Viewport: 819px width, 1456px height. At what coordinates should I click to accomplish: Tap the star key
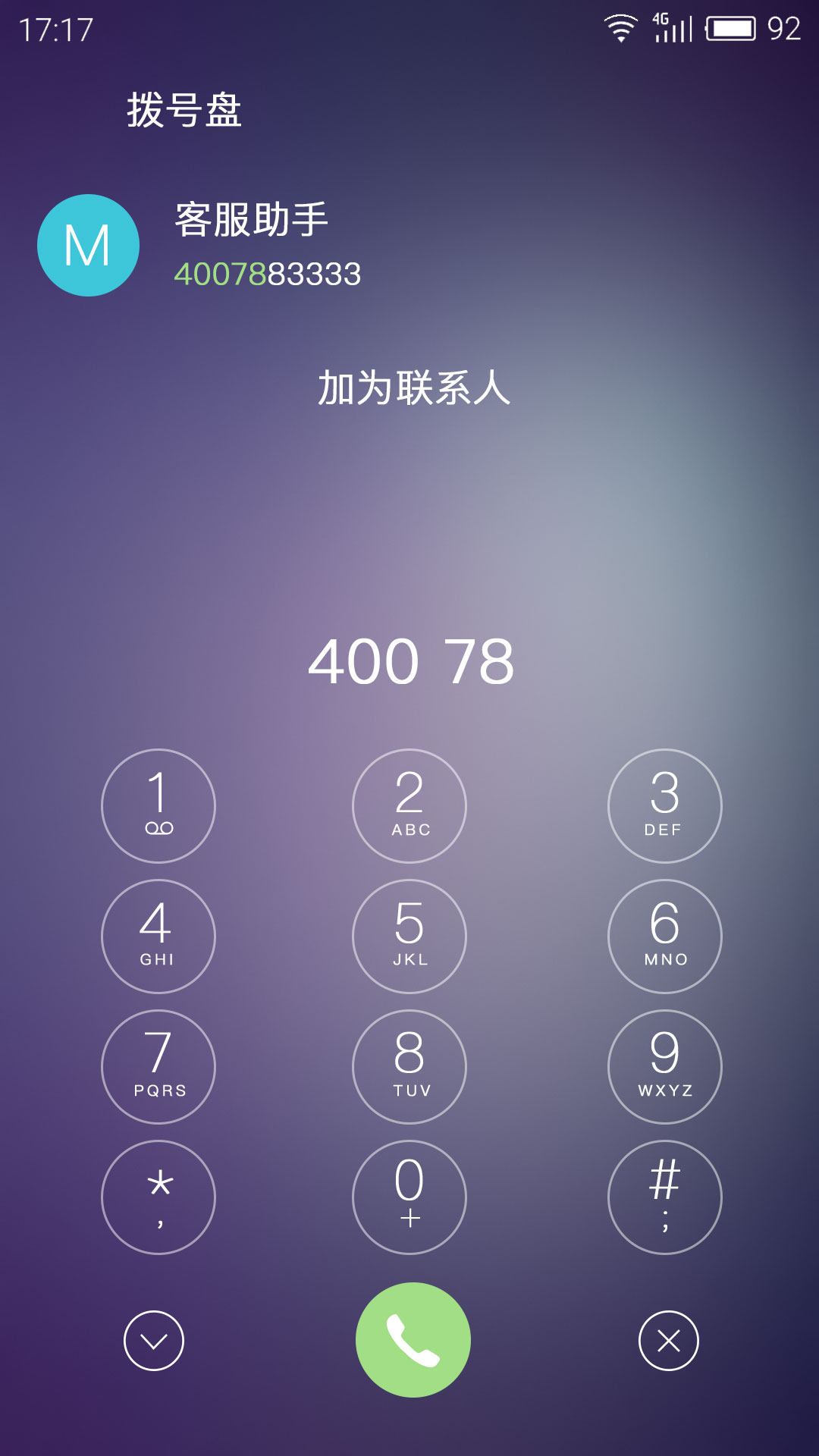click(x=158, y=1197)
